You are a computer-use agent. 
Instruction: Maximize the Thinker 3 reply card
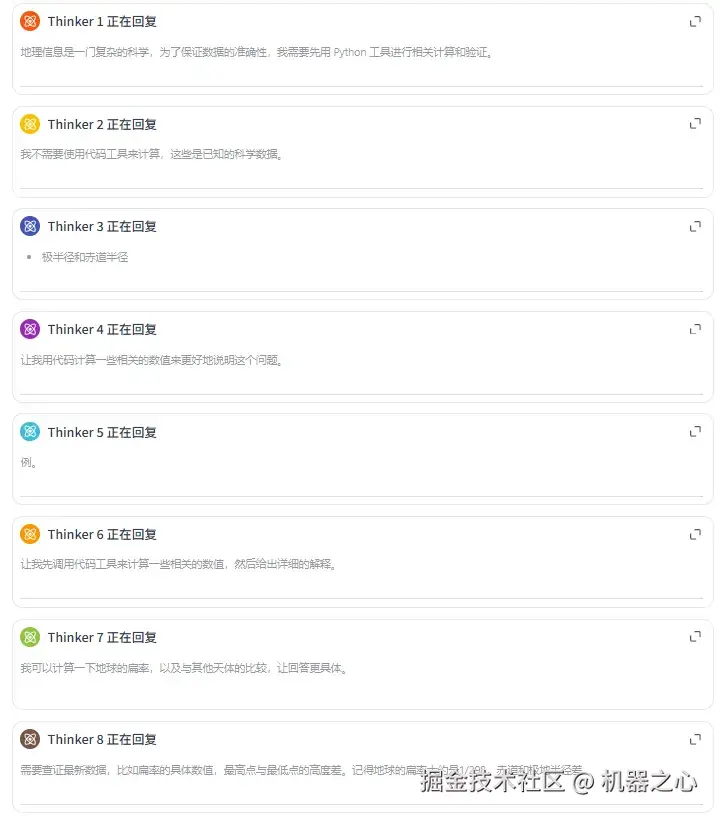(x=695, y=227)
